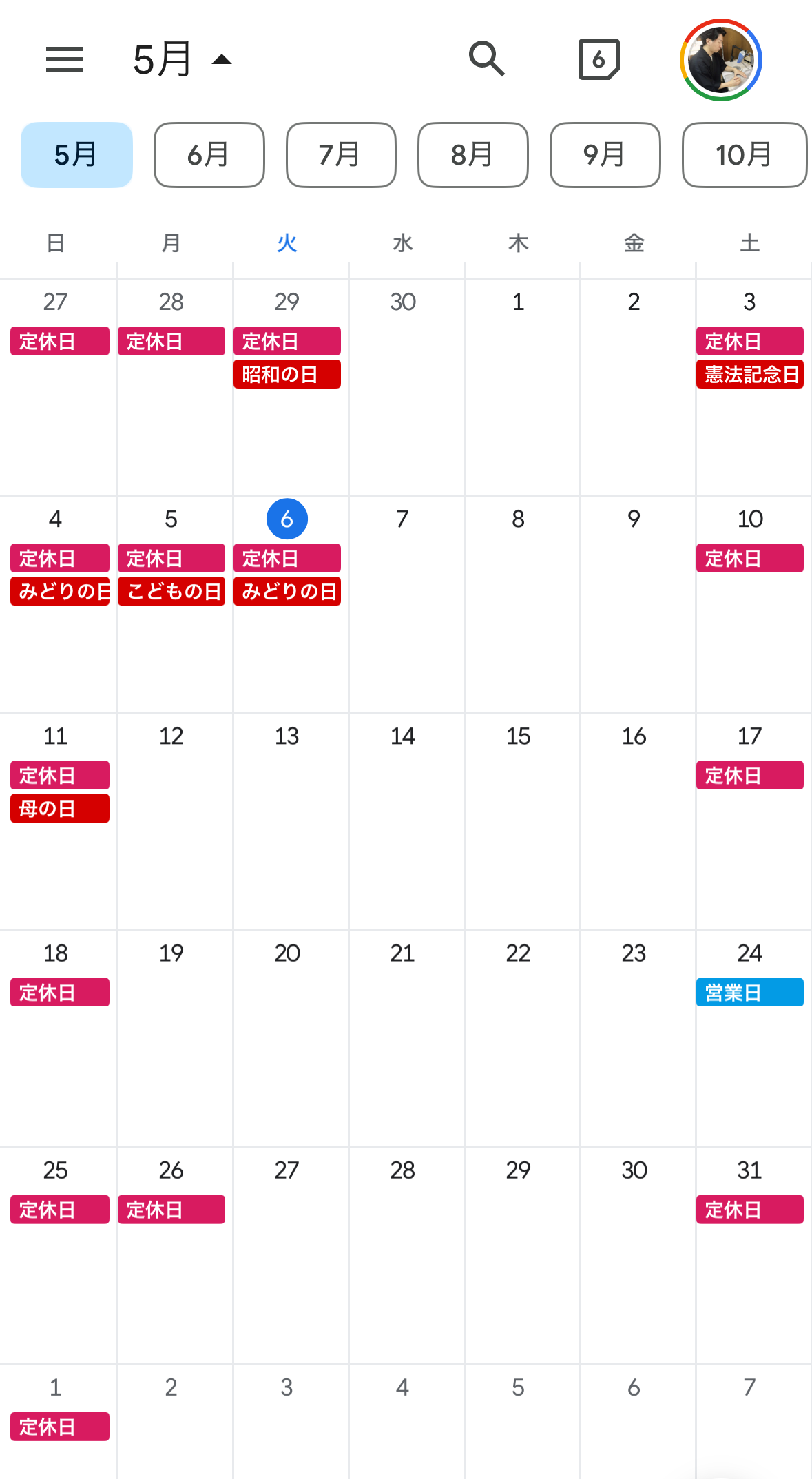Select today's date, May 6
This screenshot has width=812, height=1479.
tap(287, 519)
